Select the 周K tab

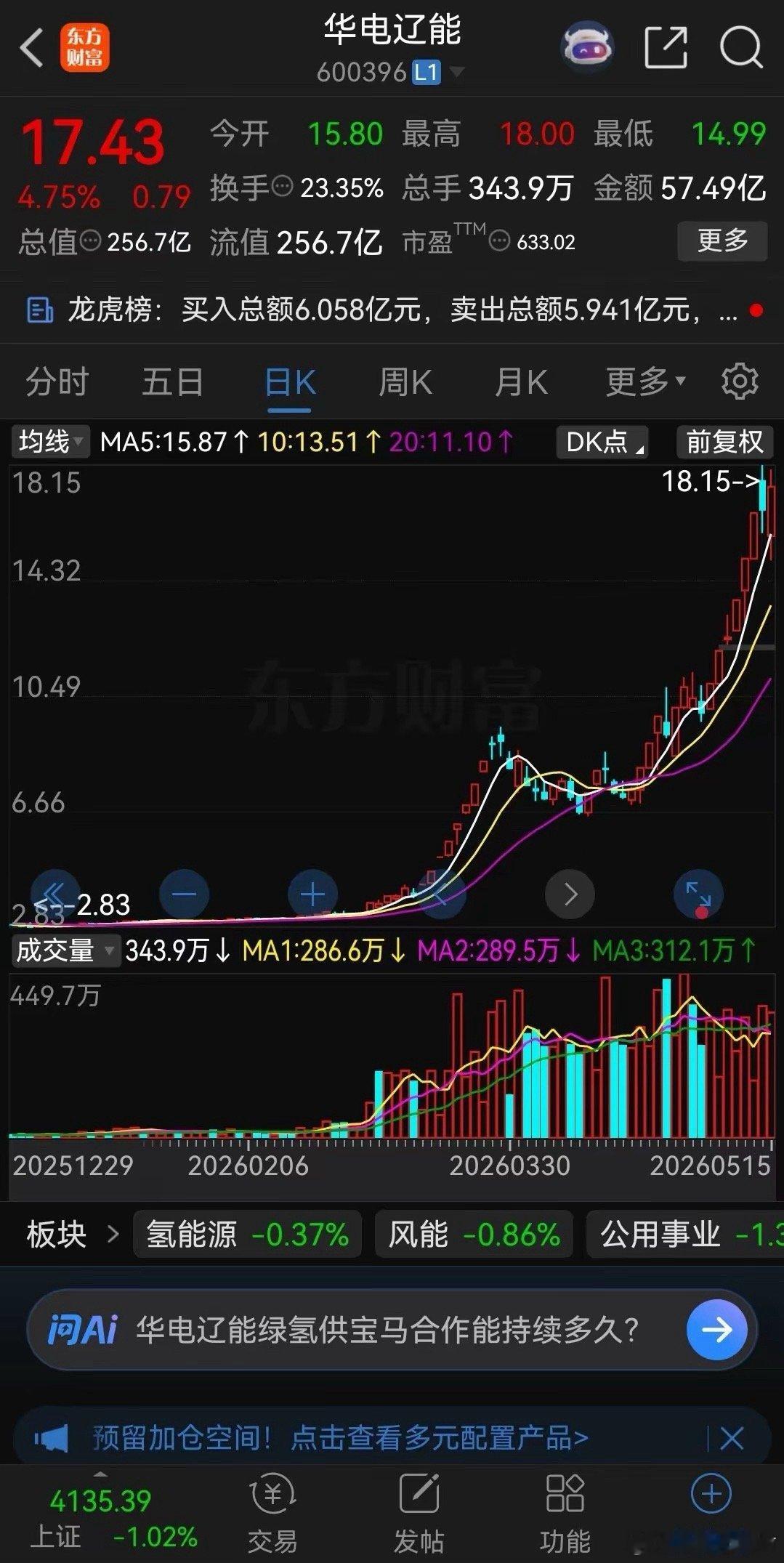pos(405,381)
